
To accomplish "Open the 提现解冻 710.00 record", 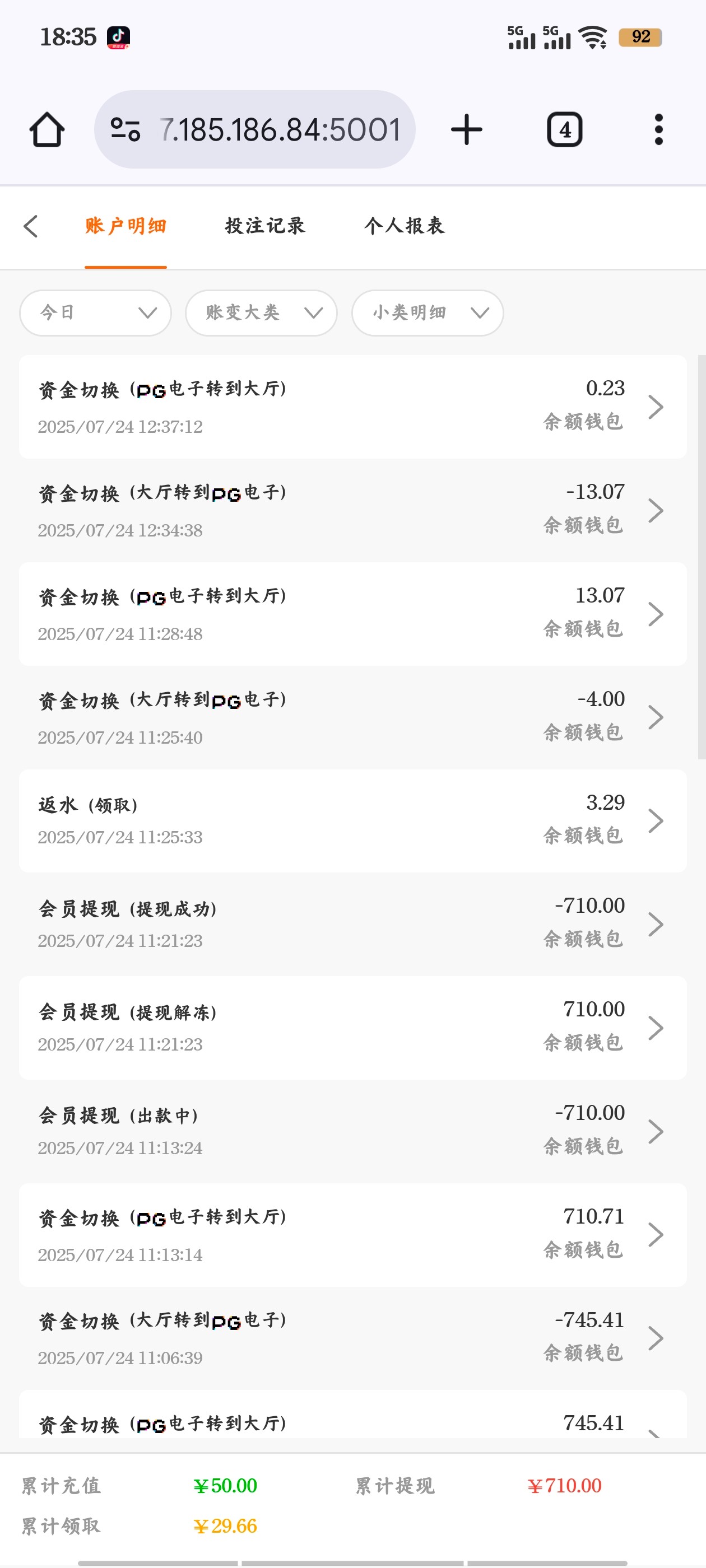I will (x=352, y=1028).
